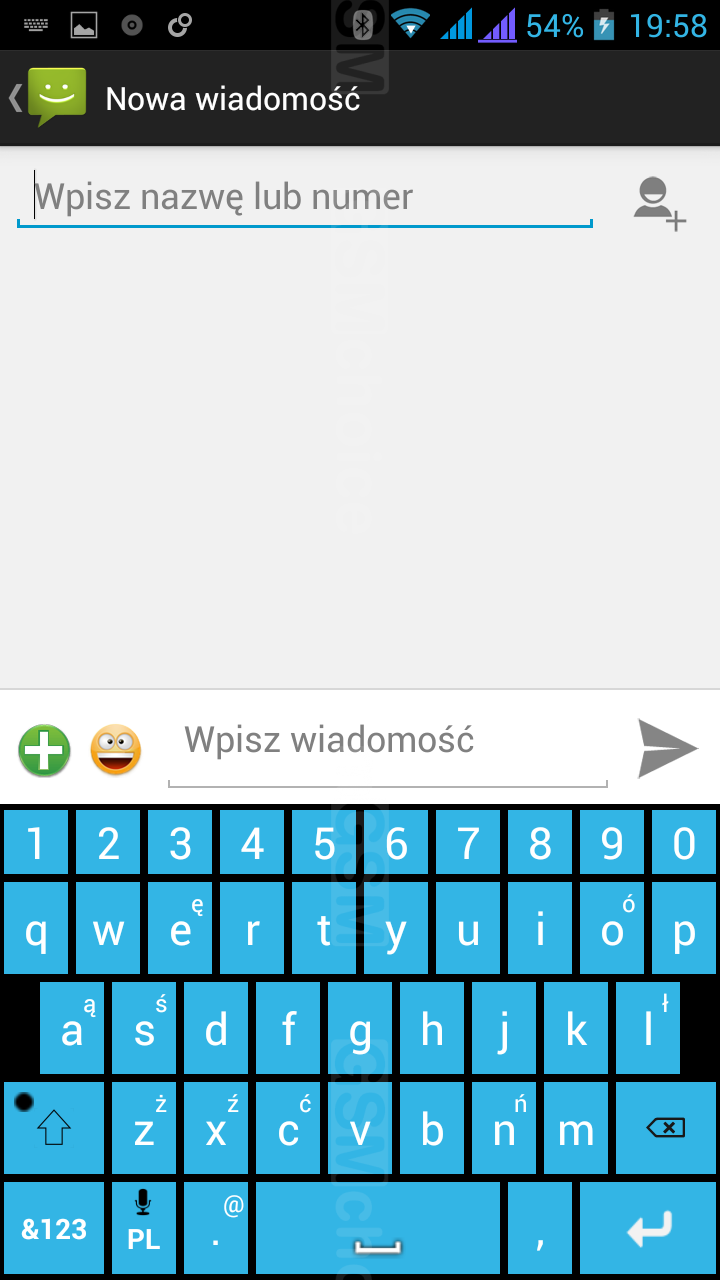The image size is (720, 1280).
Task: Tap the recipient name or number field
Action: [305, 197]
